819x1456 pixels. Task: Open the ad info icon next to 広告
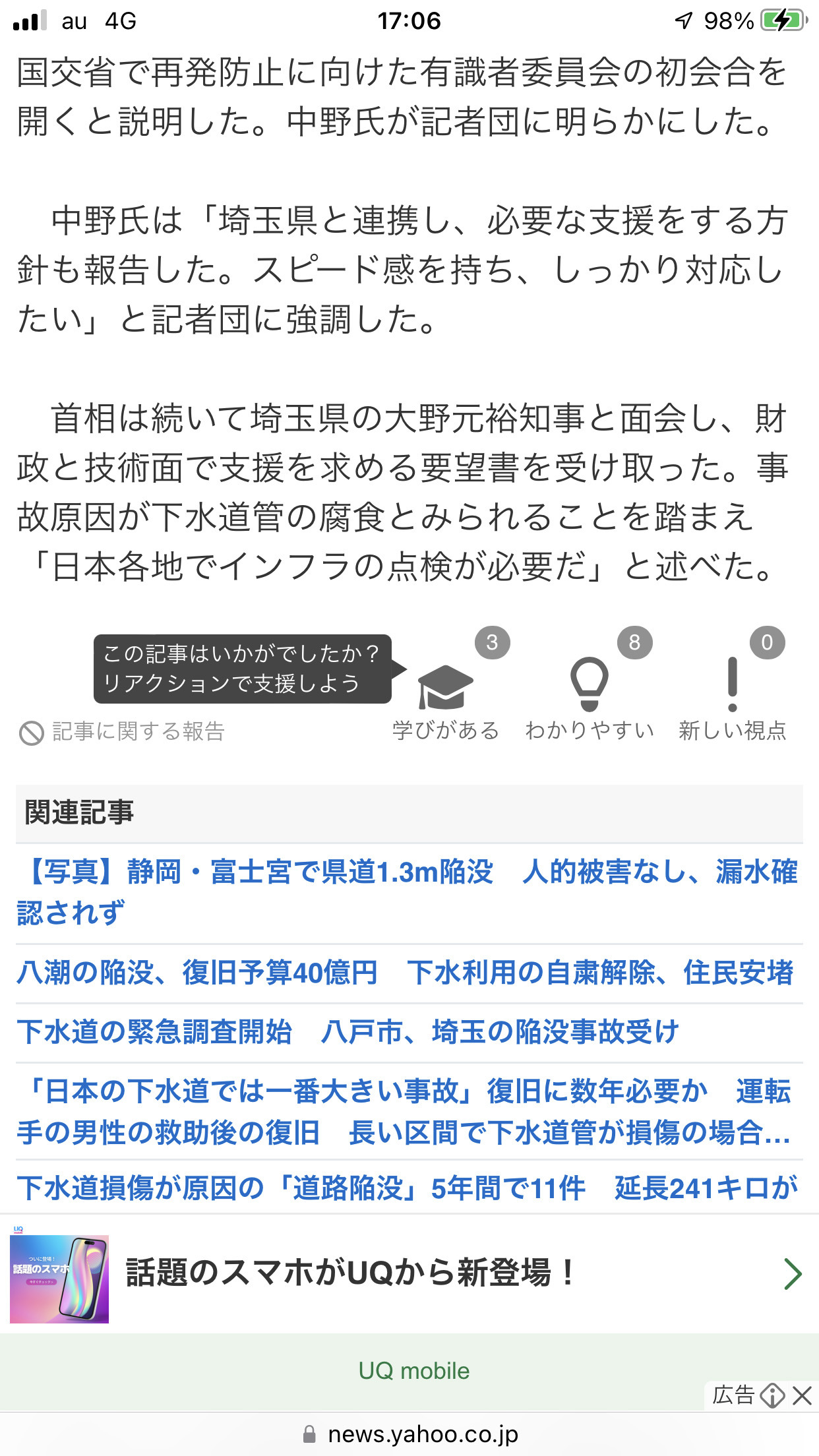pyautogui.click(x=772, y=1395)
